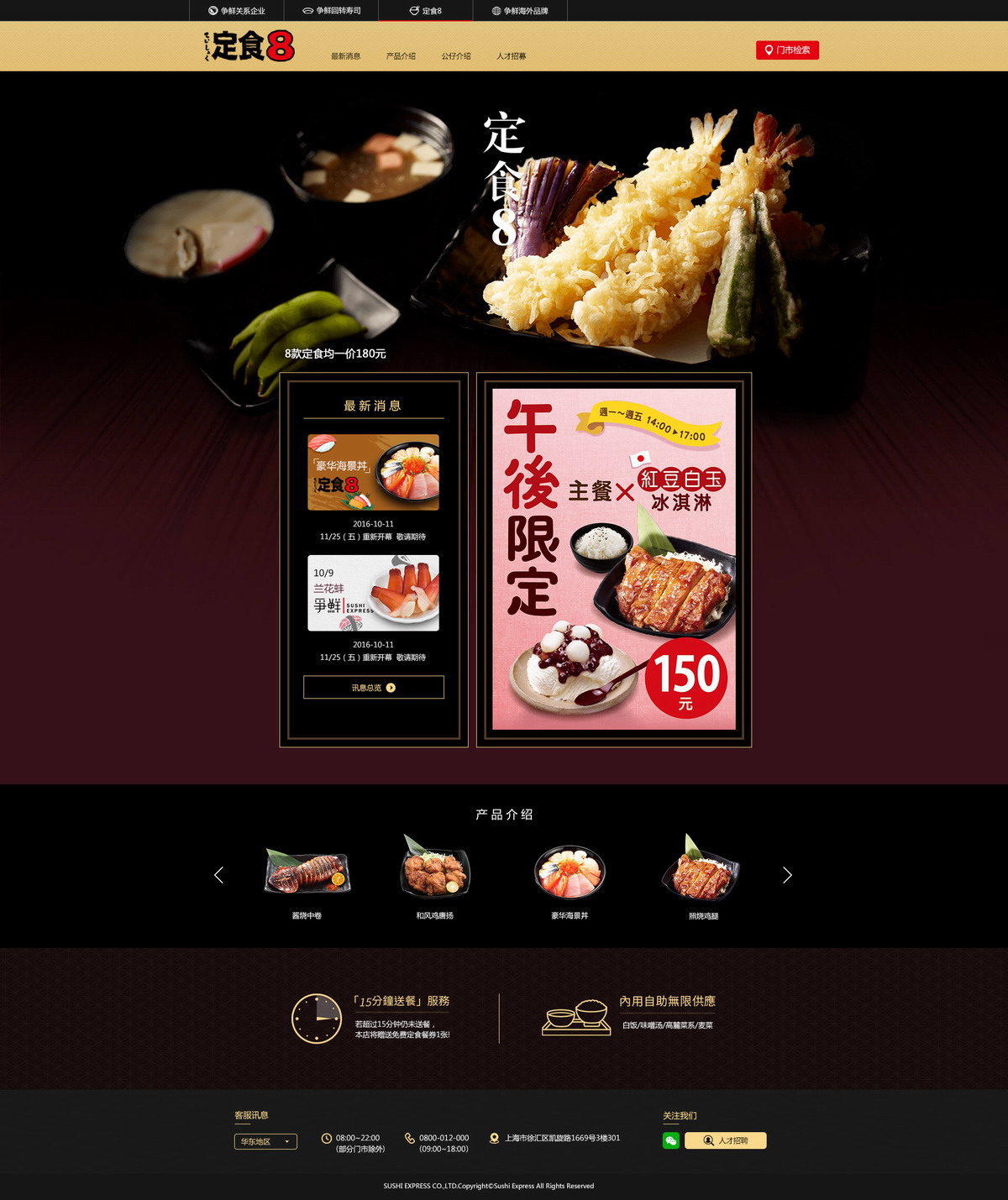This screenshot has height=1200, width=1008.
Task: Open the 人才招聘 footer button
Action: point(725,1140)
